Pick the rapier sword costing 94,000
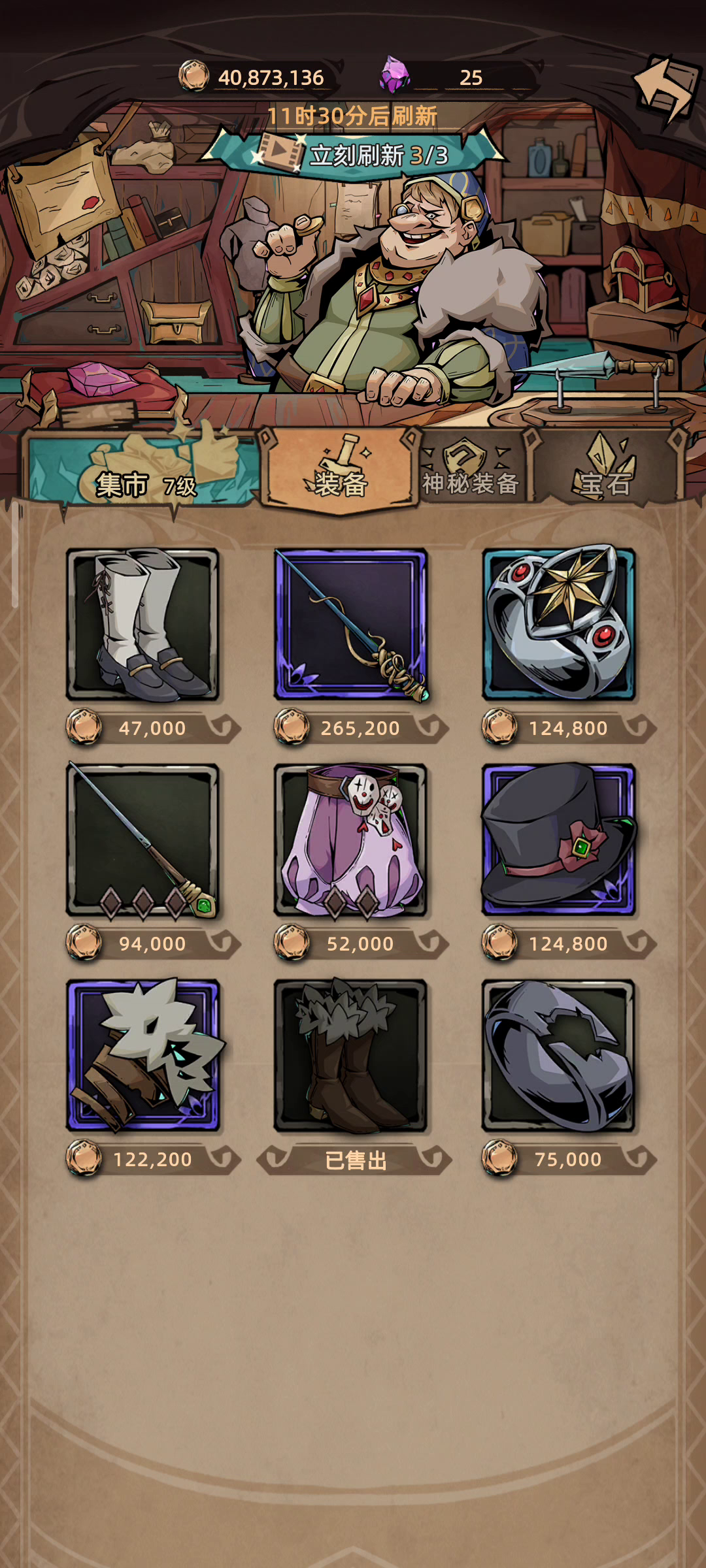 point(143,840)
